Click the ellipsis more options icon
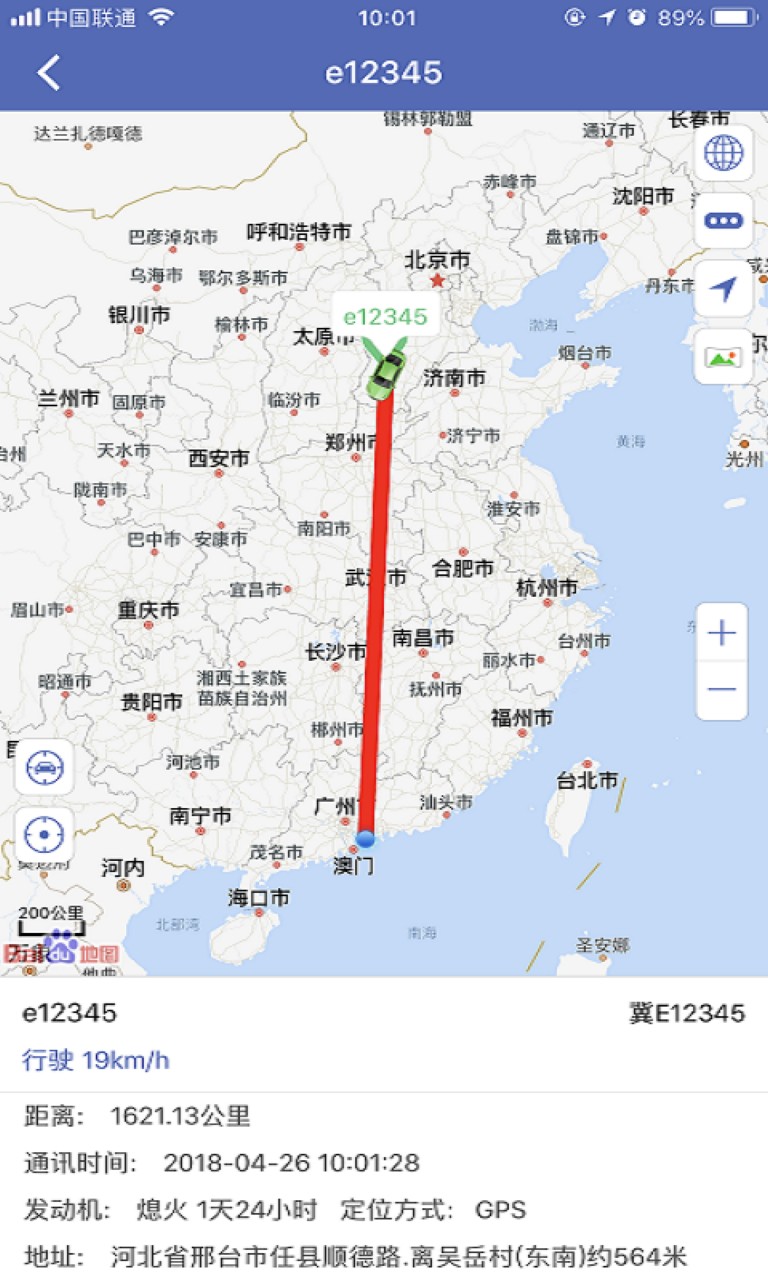This screenshot has height=1280, width=768. pyautogui.click(x=722, y=220)
